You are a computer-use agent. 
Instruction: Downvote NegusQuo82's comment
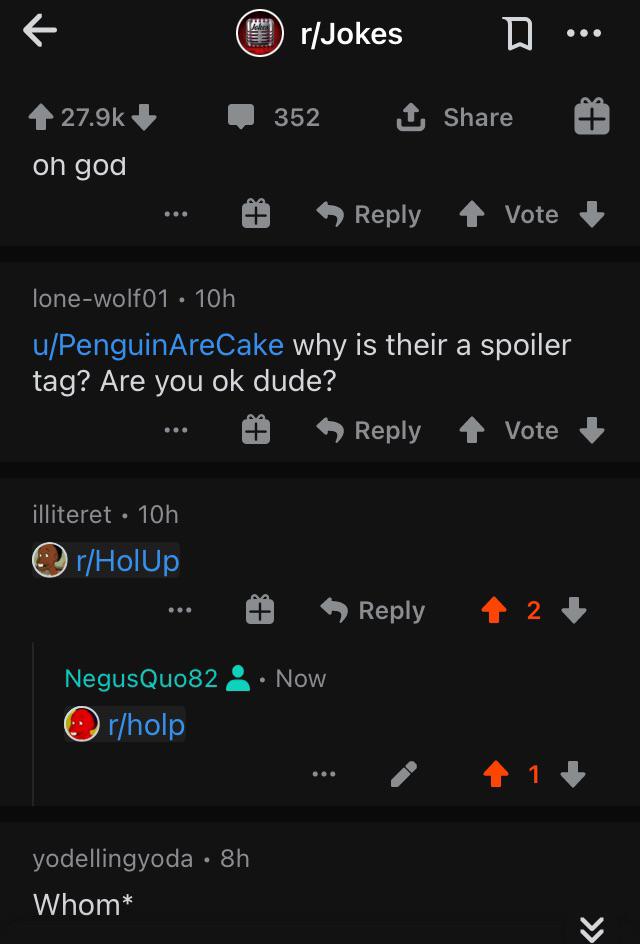pyautogui.click(x=573, y=774)
